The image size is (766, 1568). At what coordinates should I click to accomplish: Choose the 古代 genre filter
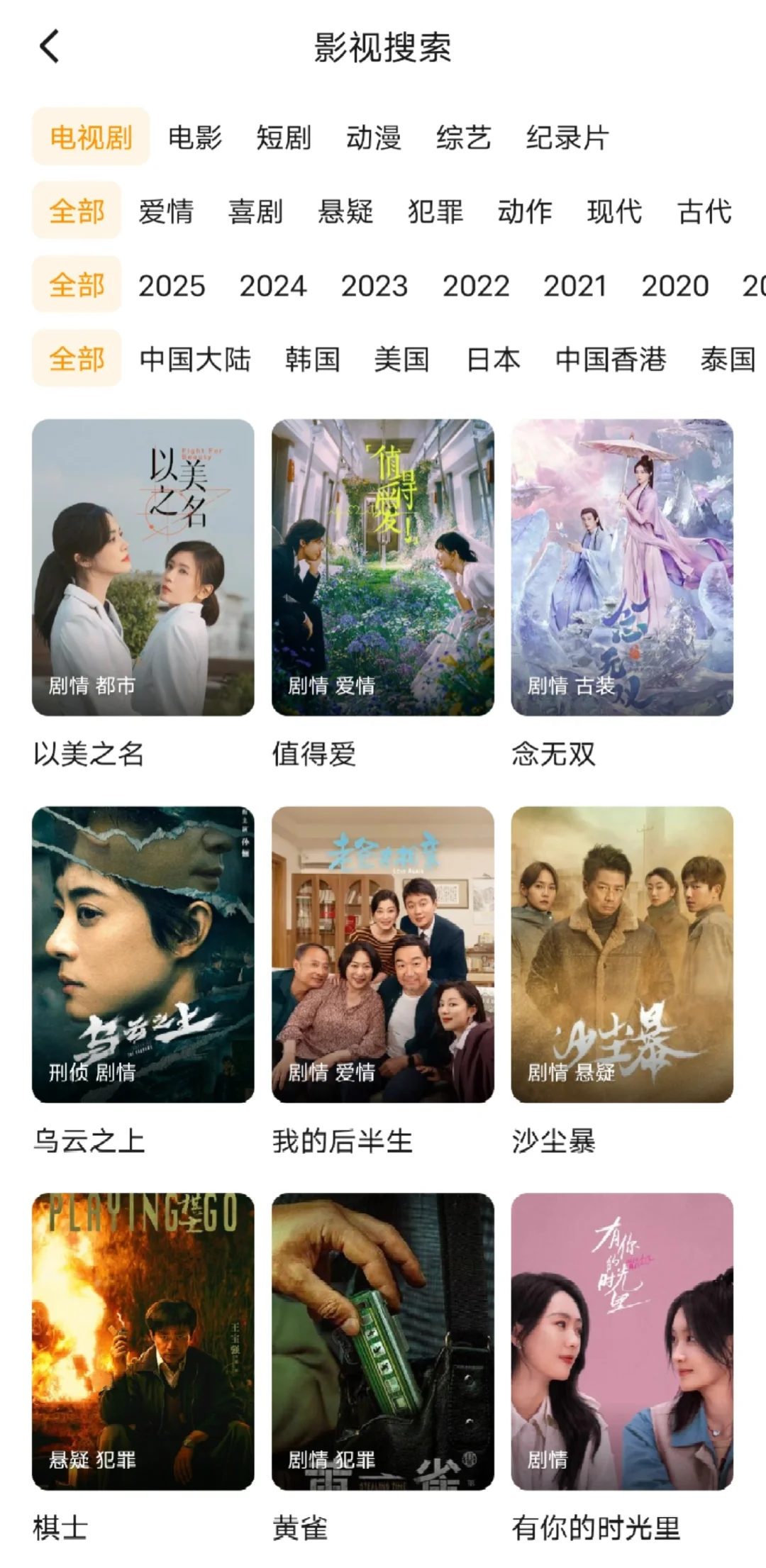click(705, 211)
